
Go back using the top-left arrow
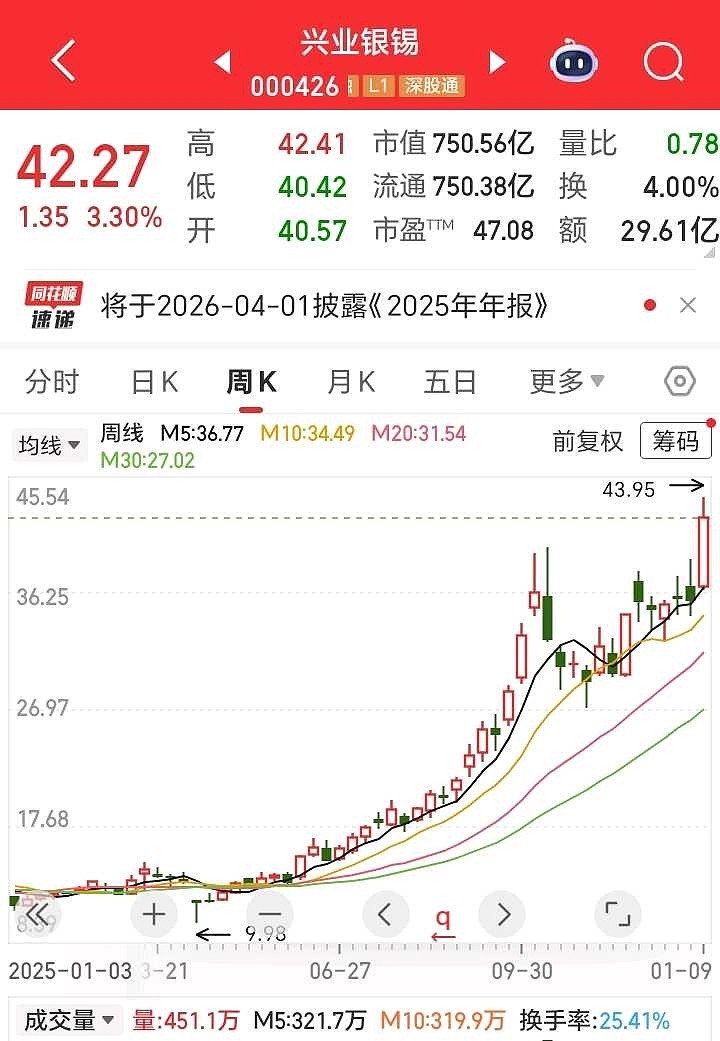tap(62, 61)
